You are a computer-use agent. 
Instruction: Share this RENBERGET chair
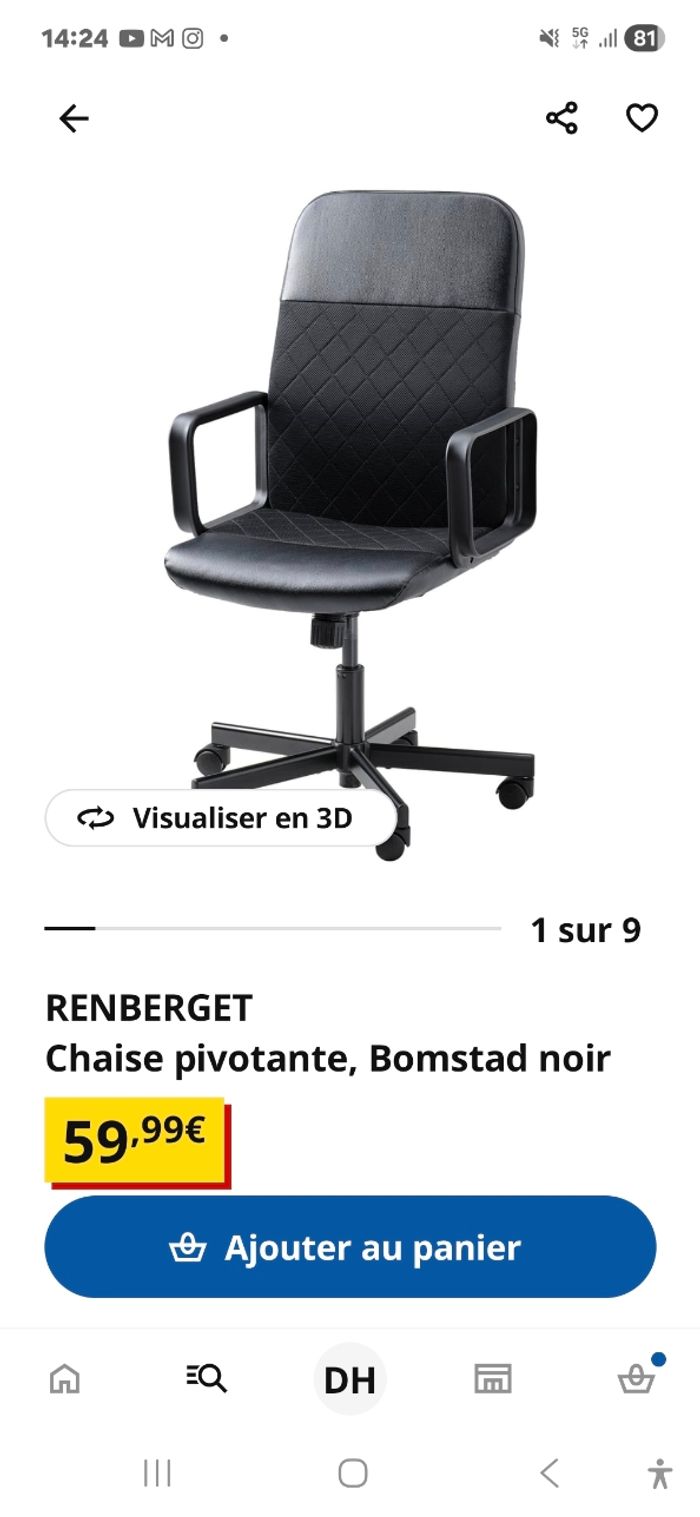tap(562, 118)
